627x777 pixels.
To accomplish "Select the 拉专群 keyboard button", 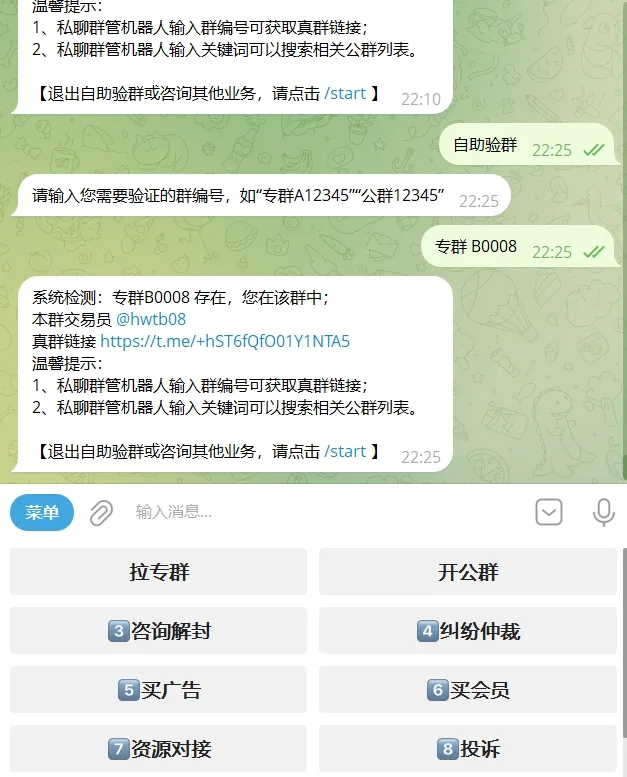I will [159, 572].
